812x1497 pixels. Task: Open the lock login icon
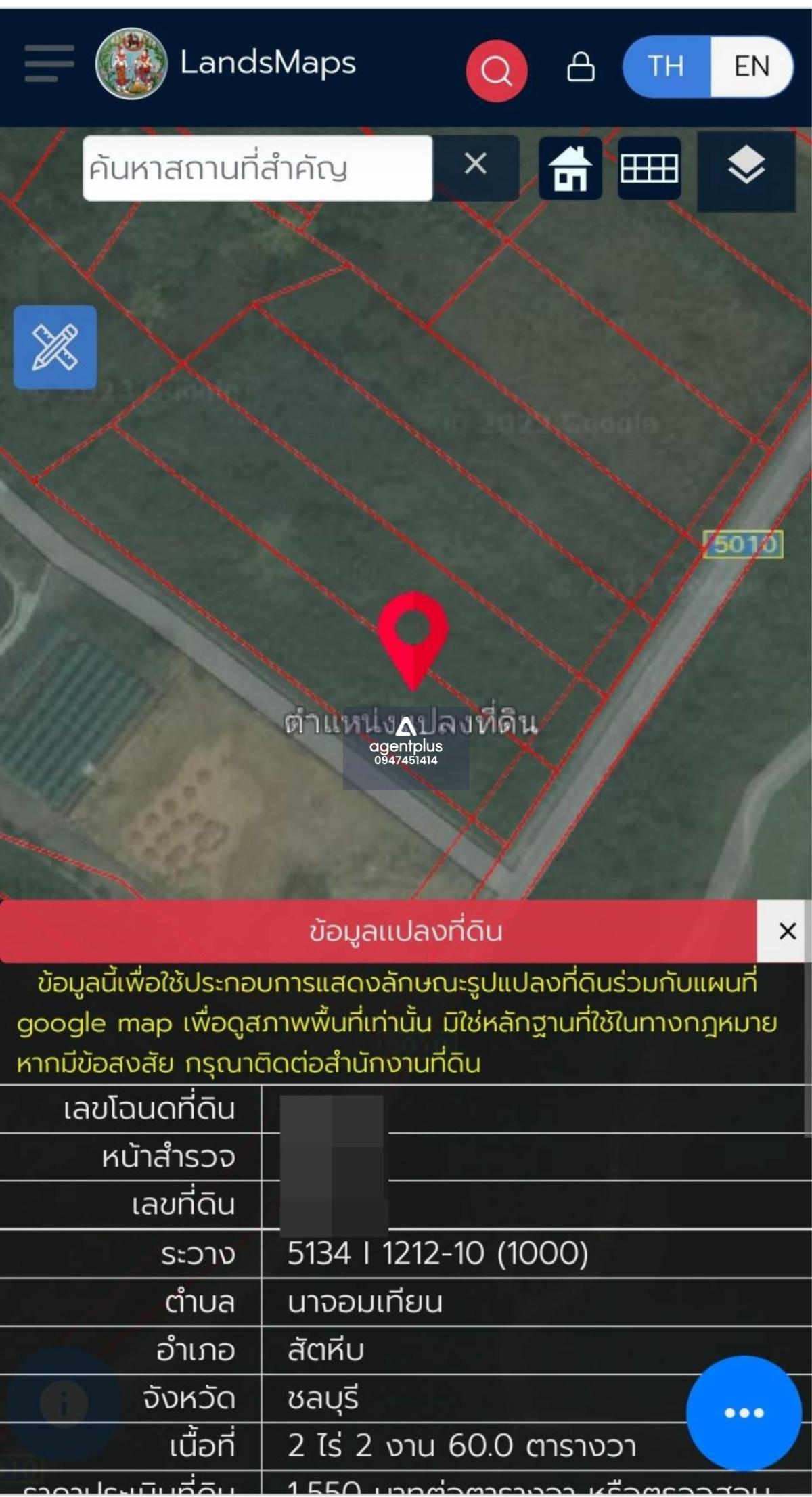pos(581,67)
